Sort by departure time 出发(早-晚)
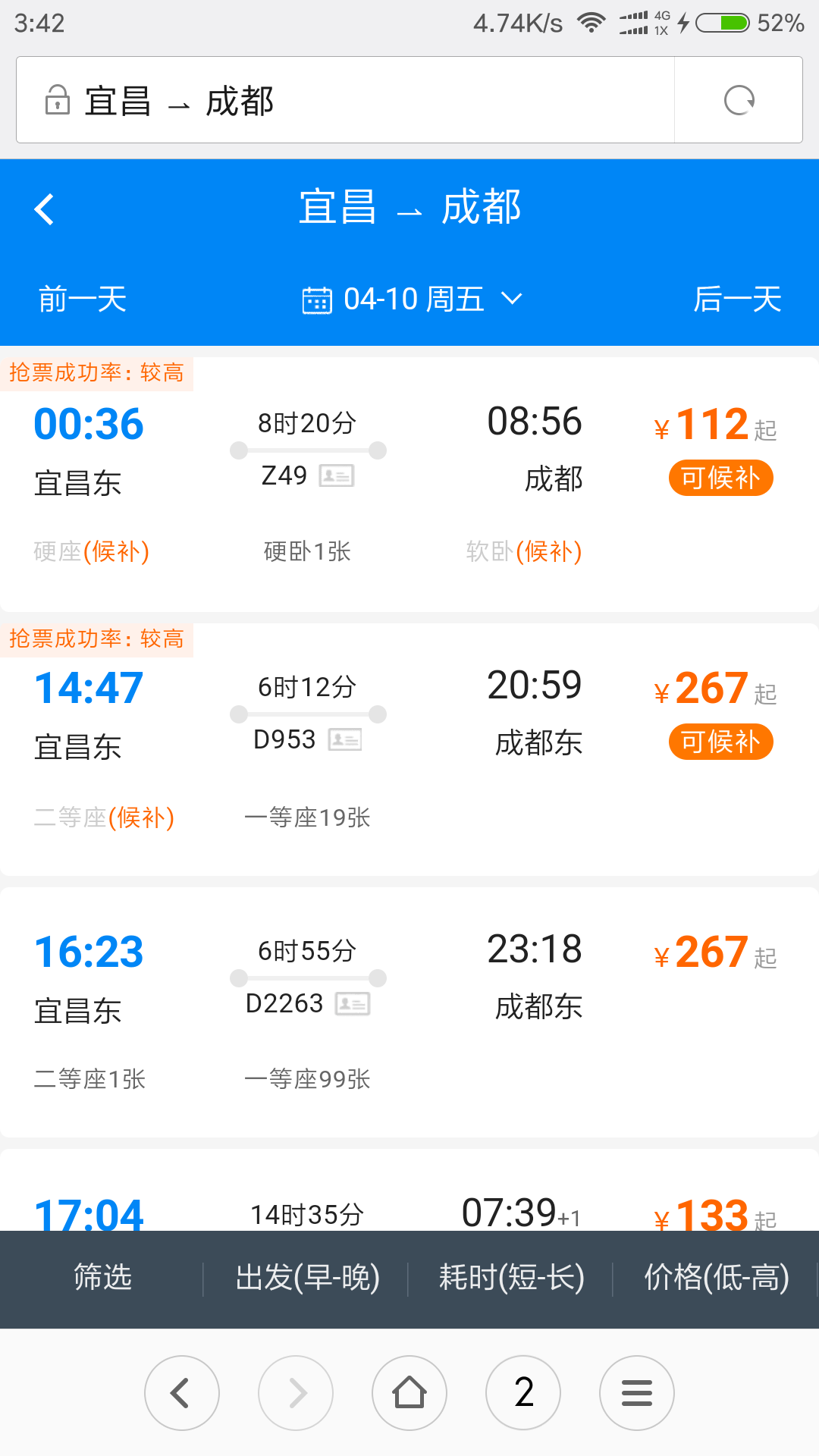The height and width of the screenshot is (1456, 819). coord(307,1278)
